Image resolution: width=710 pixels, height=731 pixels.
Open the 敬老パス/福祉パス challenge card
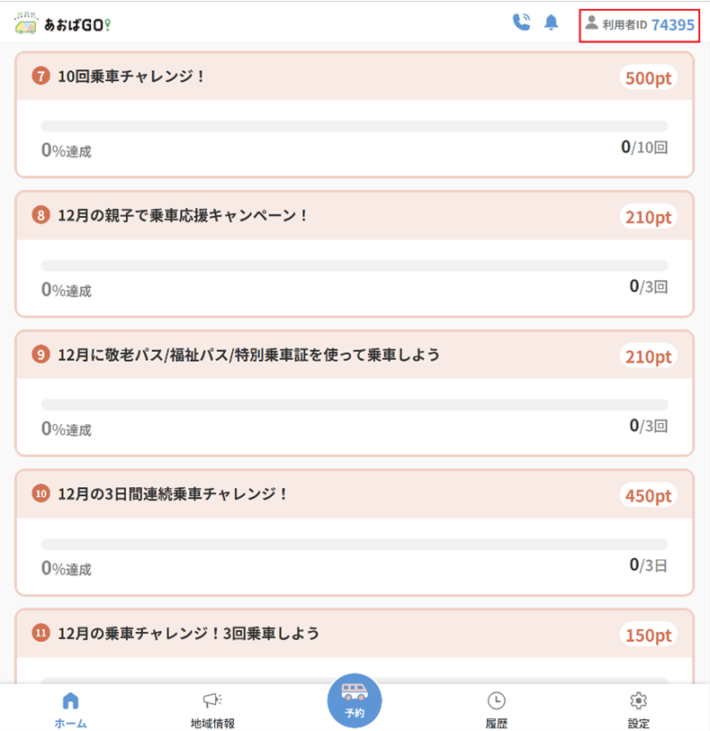(x=354, y=393)
